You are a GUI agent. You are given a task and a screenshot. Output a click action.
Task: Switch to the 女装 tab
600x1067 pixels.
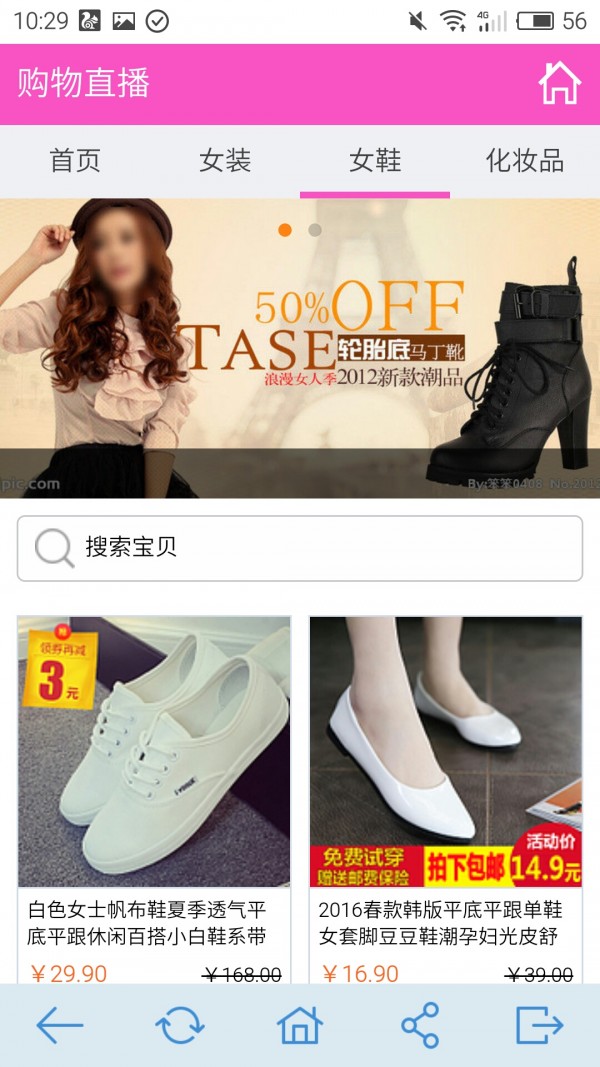point(225,160)
